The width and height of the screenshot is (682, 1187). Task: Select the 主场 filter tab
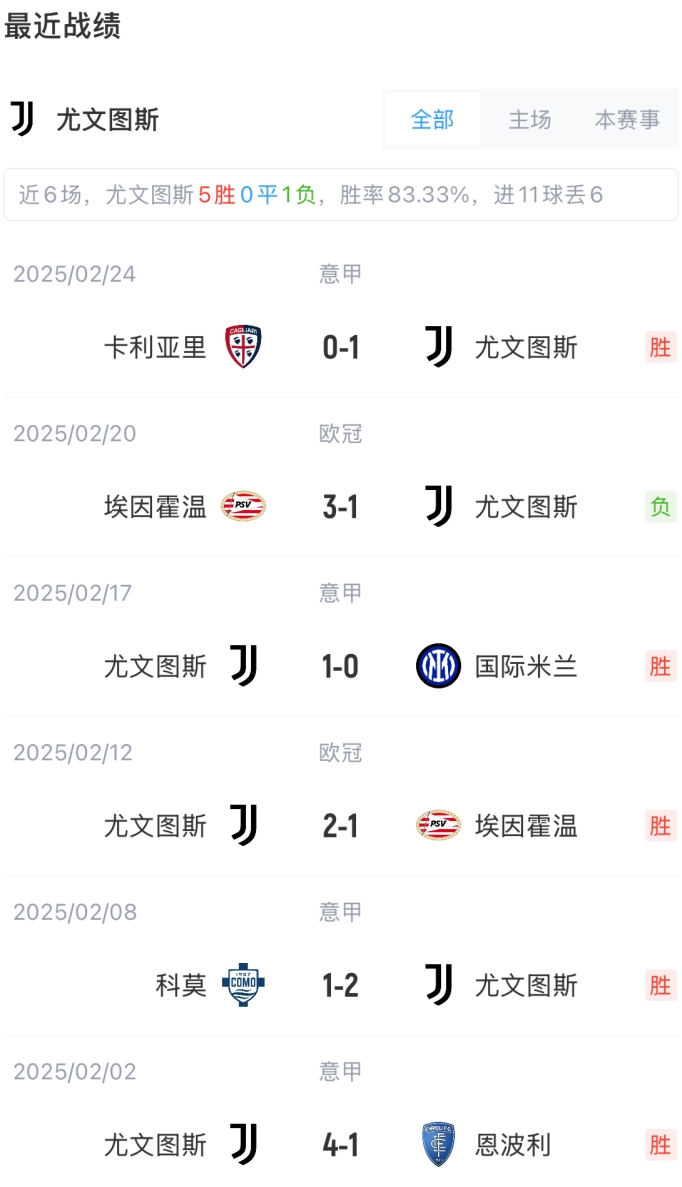pos(529,120)
